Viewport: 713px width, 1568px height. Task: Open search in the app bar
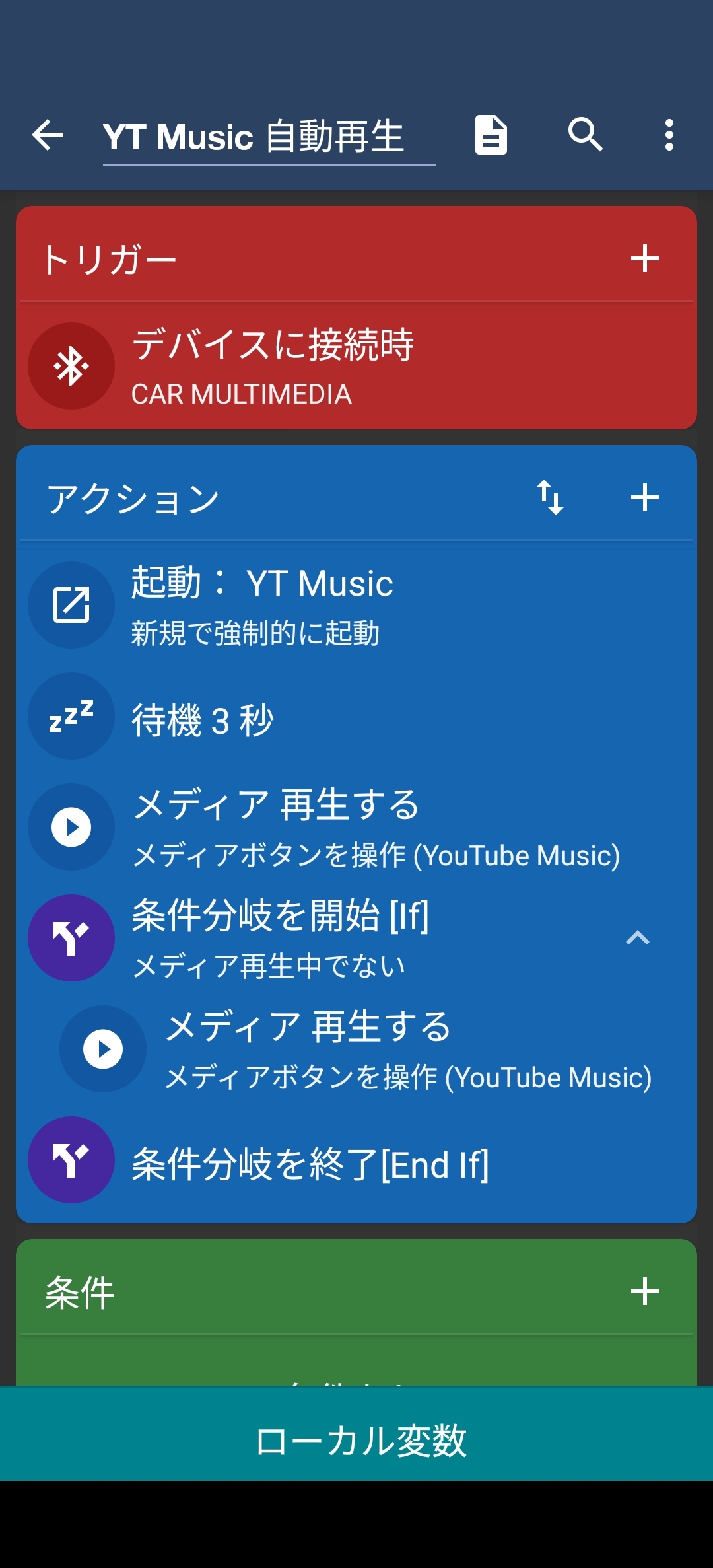[585, 135]
